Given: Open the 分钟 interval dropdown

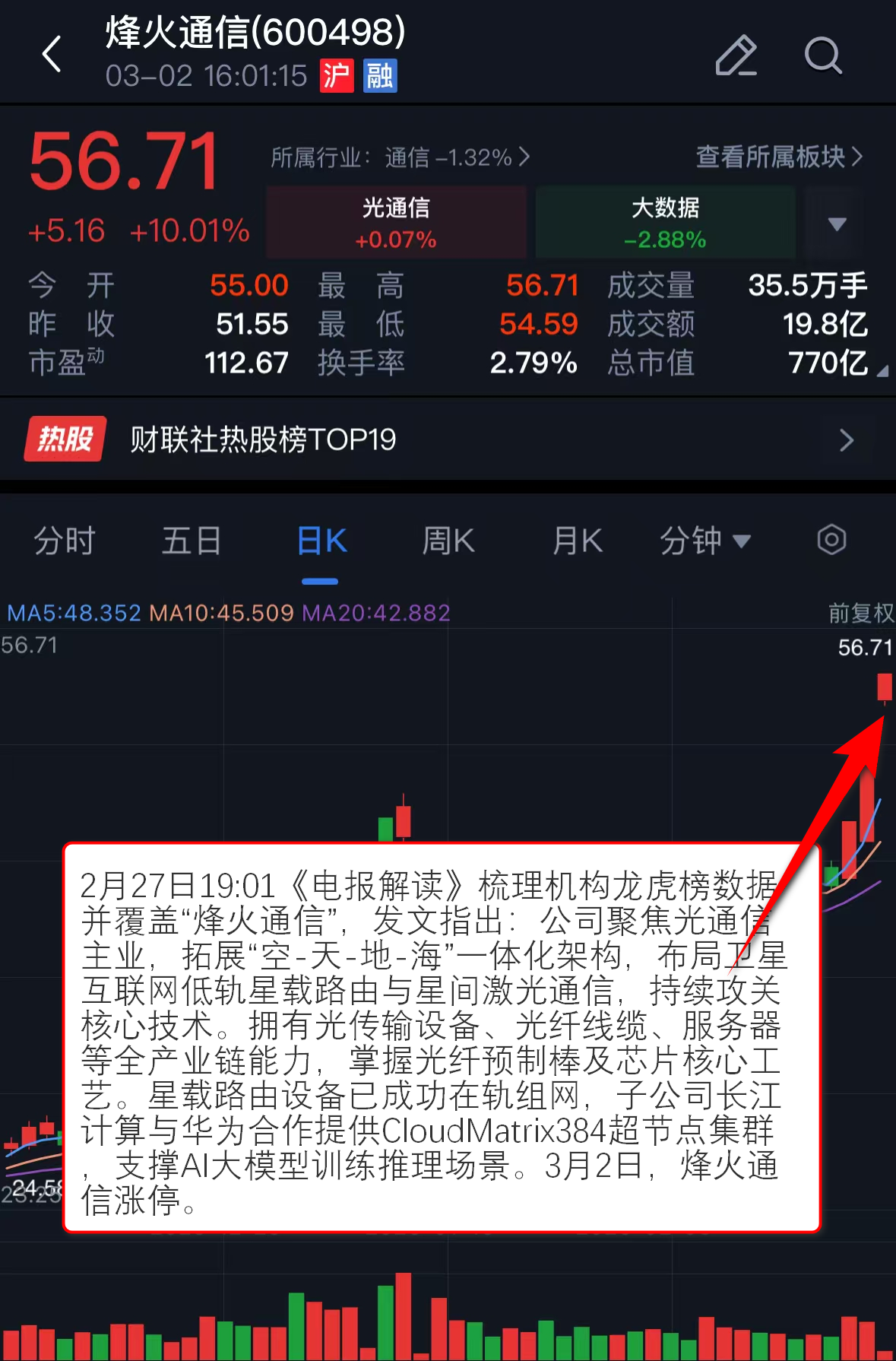Looking at the screenshot, I should pyautogui.click(x=704, y=541).
